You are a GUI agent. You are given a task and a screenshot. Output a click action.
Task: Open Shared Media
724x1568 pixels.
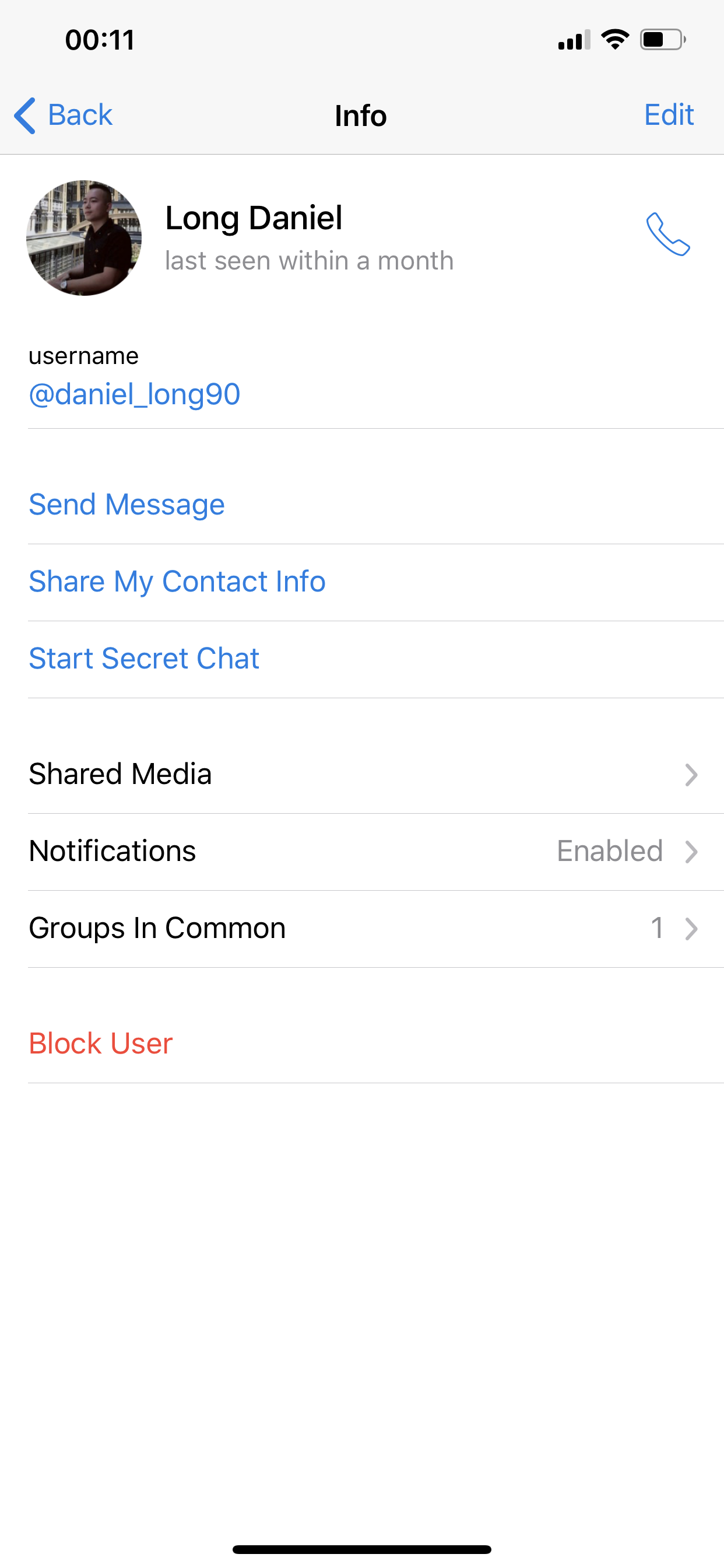pyautogui.click(x=362, y=774)
